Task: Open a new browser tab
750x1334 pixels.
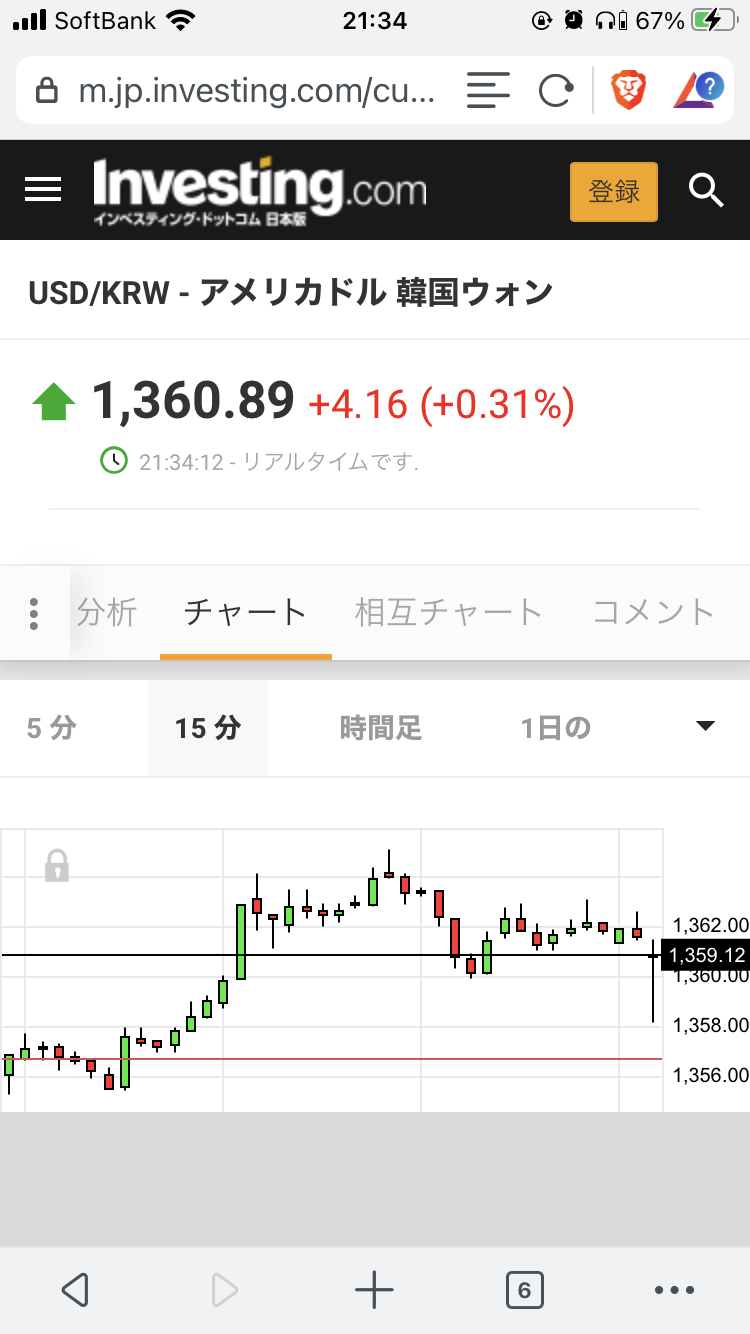Action: [374, 1291]
